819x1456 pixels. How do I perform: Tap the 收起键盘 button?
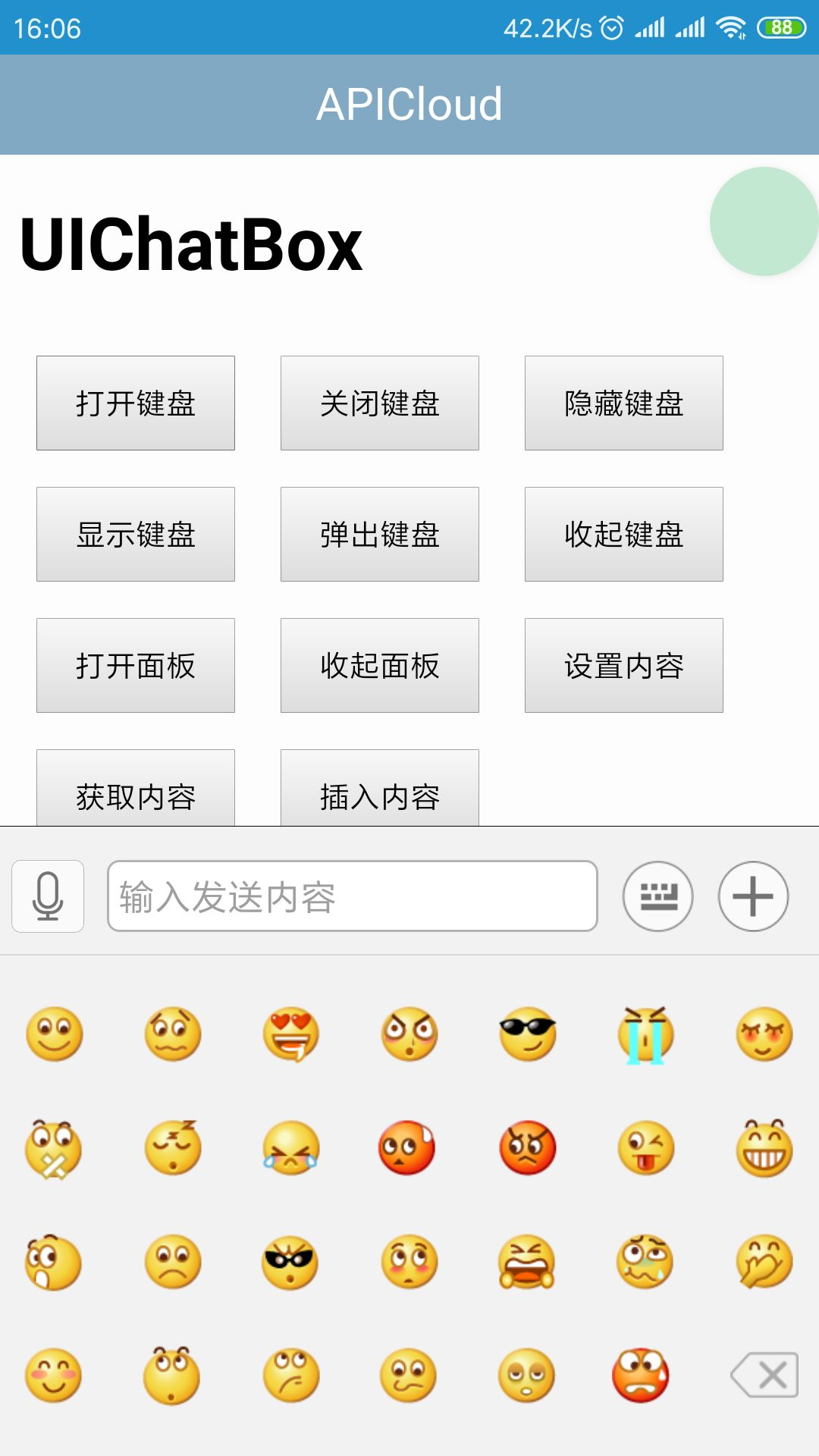click(624, 534)
